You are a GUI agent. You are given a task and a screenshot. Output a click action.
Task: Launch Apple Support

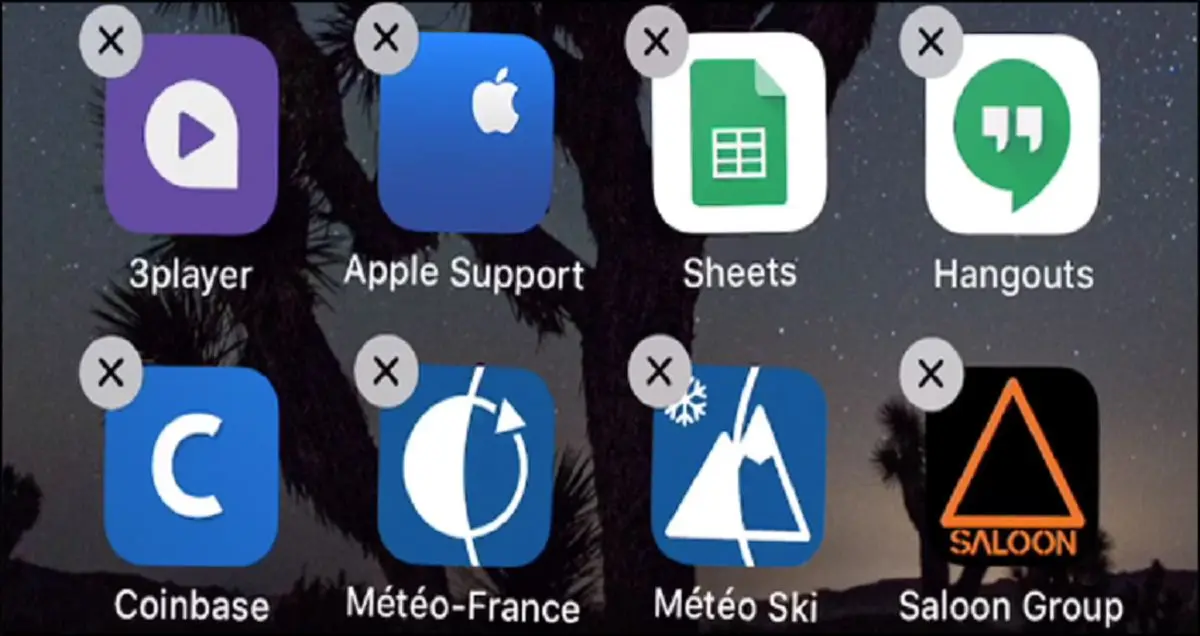coord(465,131)
